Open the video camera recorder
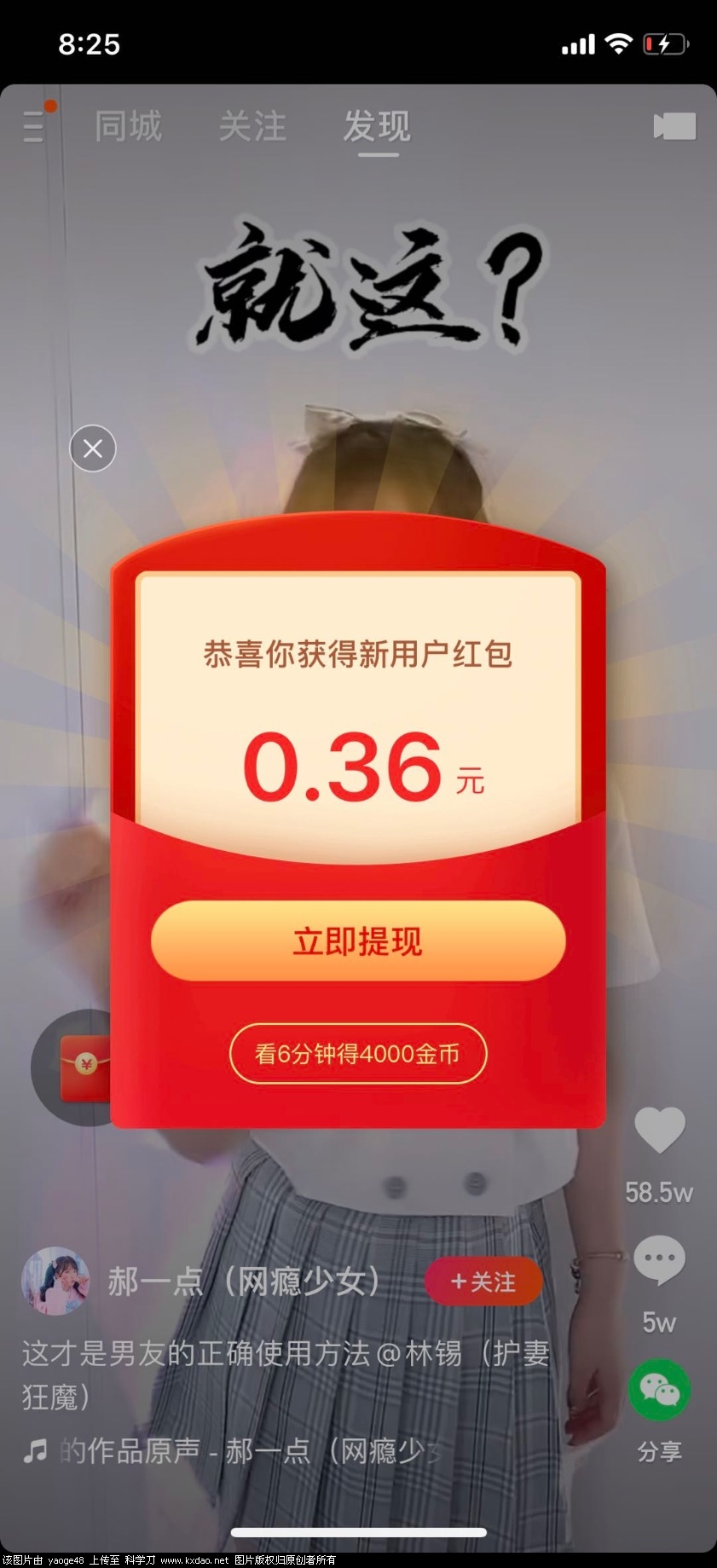This screenshot has height=1568, width=717. tap(674, 126)
